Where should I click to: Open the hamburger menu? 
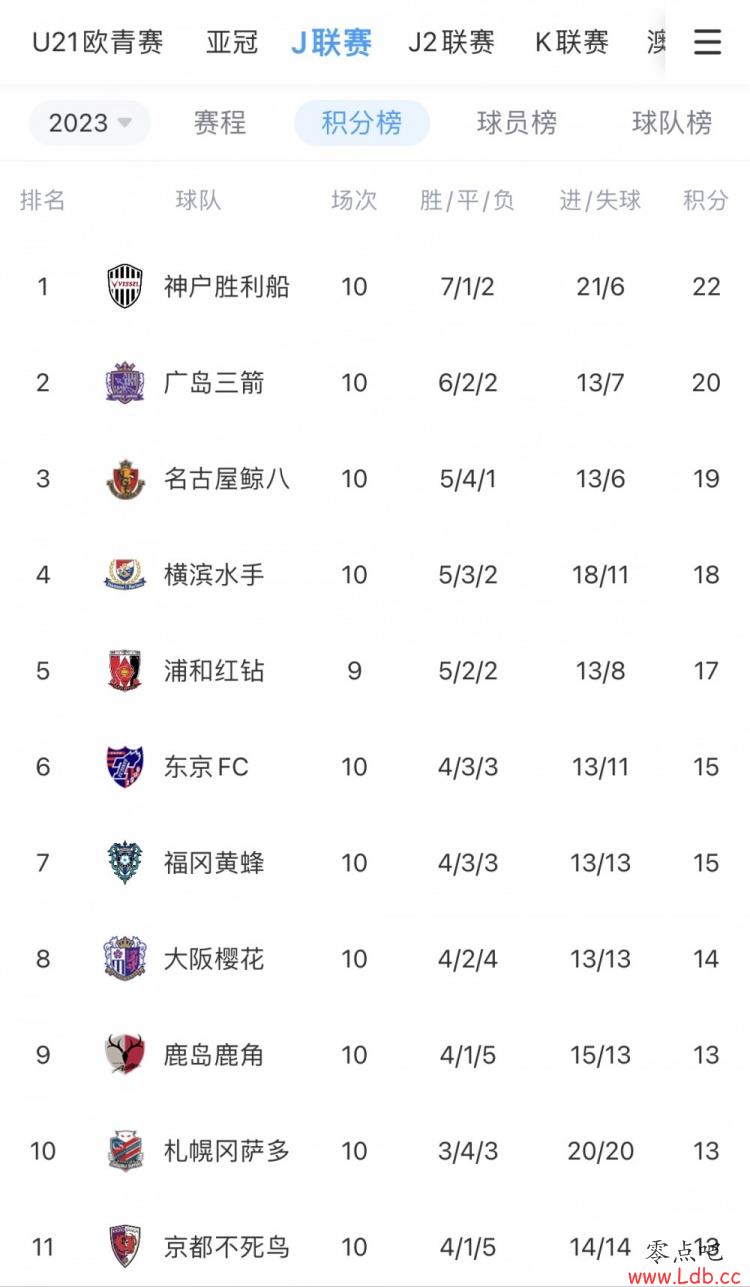pyautogui.click(x=707, y=42)
